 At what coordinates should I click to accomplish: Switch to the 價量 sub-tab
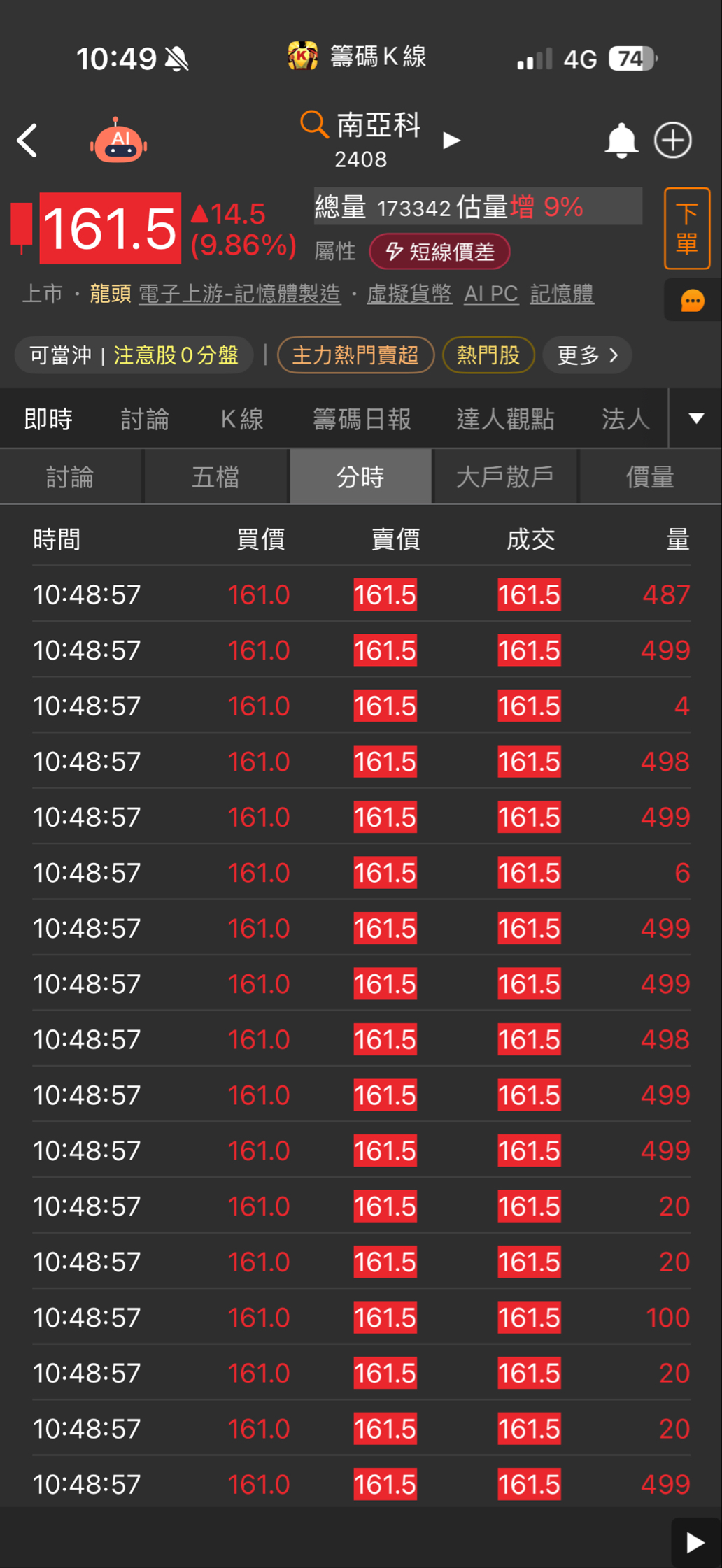click(651, 477)
